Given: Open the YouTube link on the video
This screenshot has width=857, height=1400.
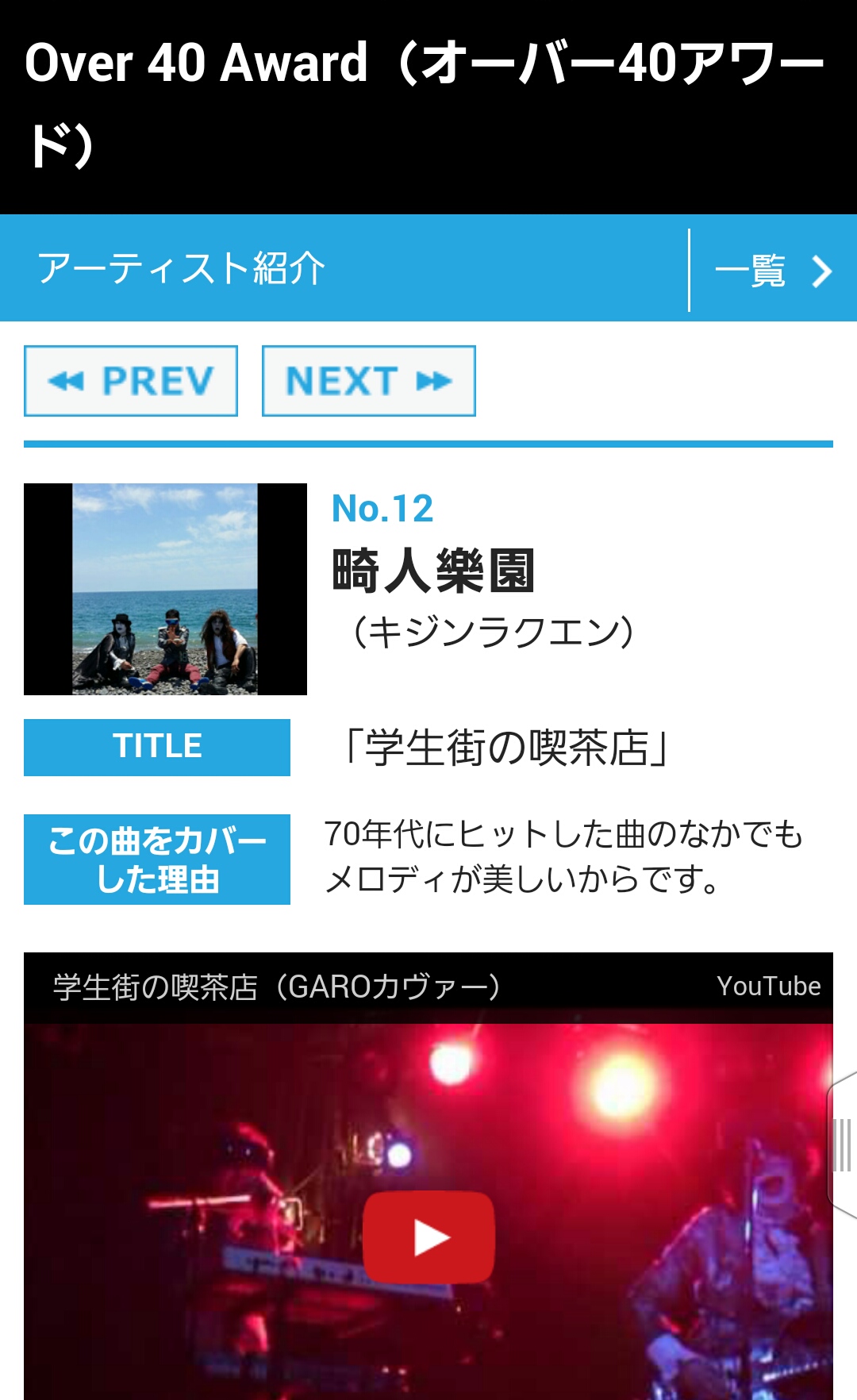Looking at the screenshot, I should (x=768, y=986).
